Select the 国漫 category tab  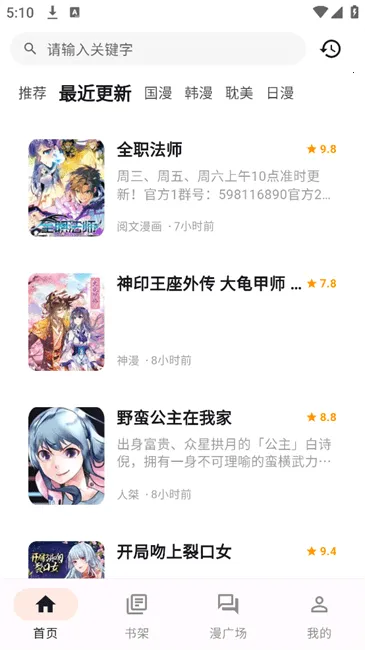158,93
